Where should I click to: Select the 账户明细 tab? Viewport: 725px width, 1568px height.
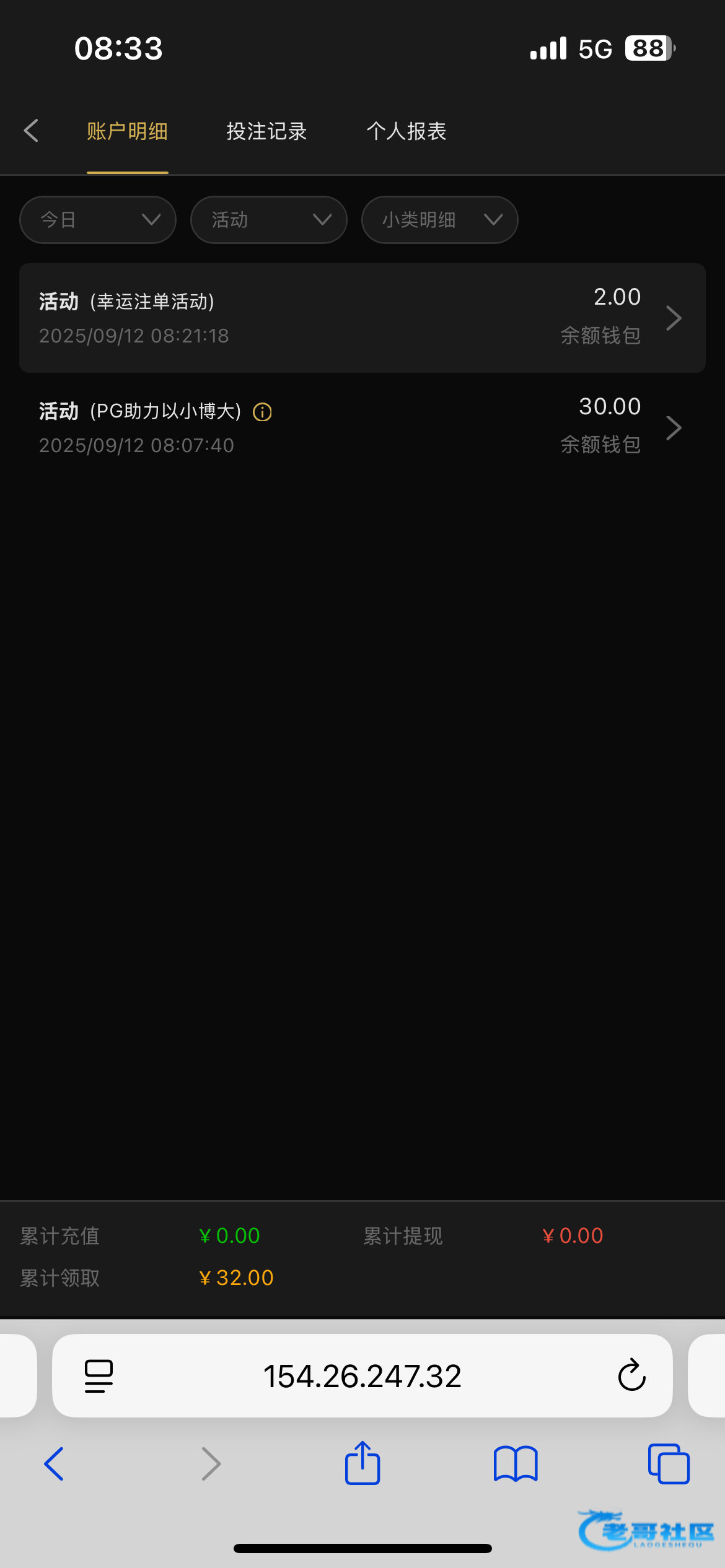pyautogui.click(x=128, y=131)
